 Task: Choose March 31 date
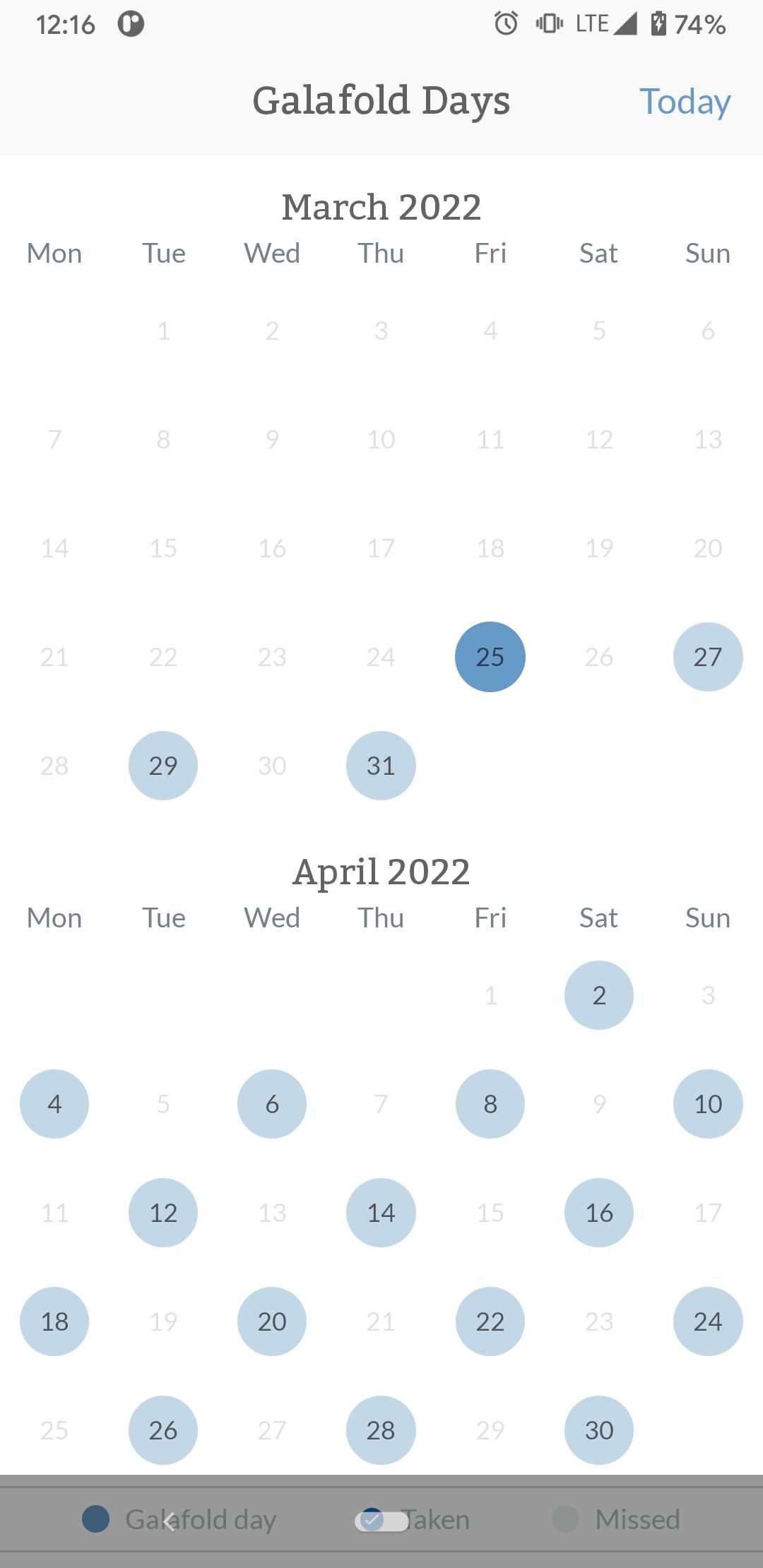381,766
